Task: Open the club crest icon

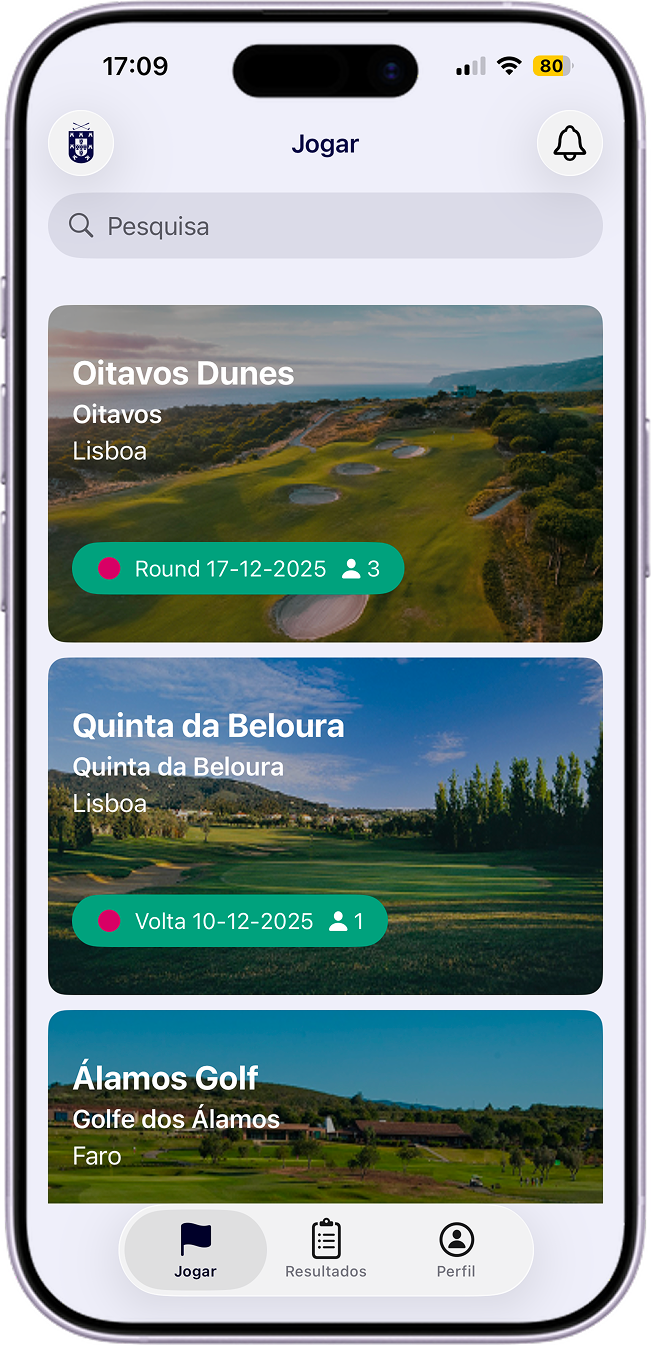Action: point(81,143)
